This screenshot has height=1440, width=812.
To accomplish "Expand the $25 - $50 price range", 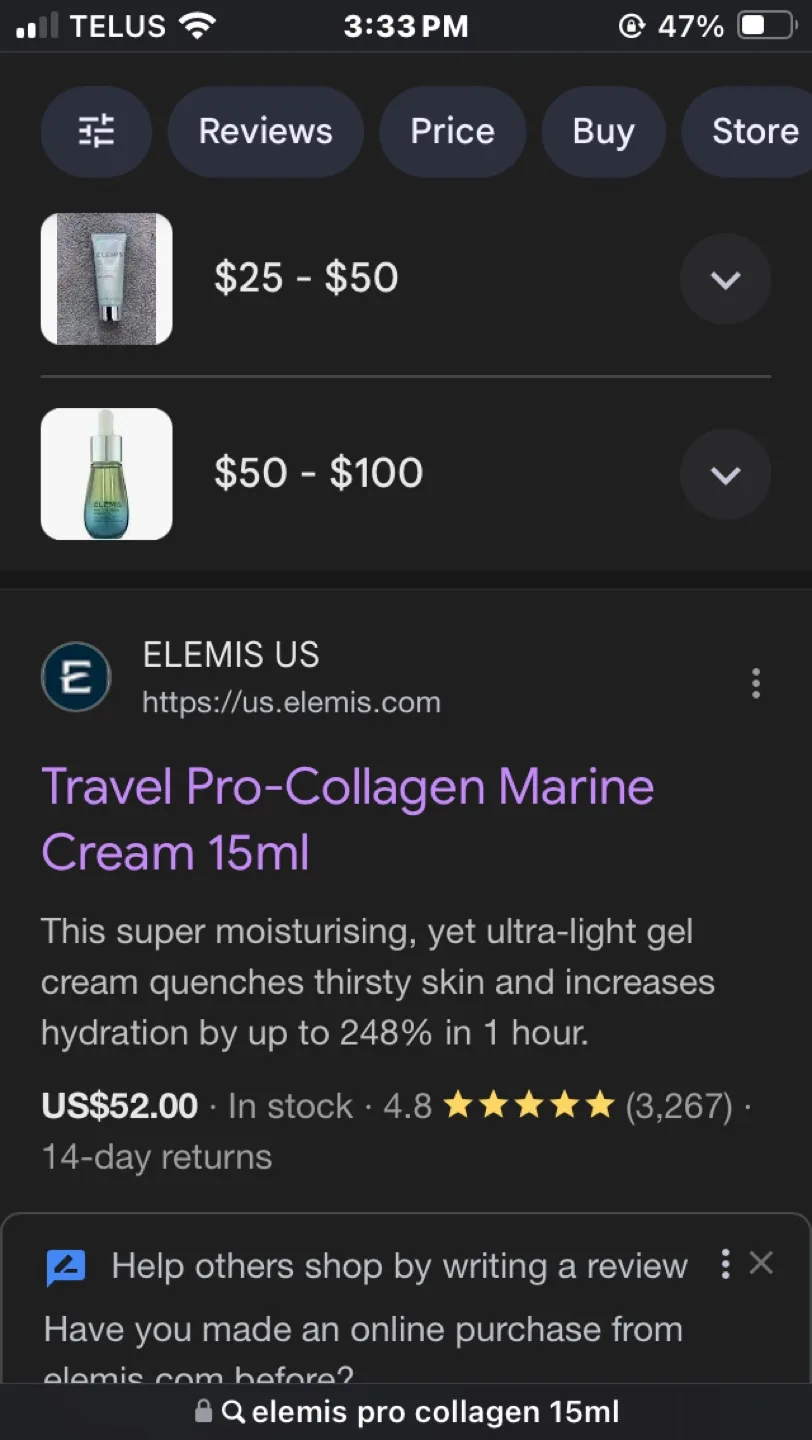I will coord(725,279).
